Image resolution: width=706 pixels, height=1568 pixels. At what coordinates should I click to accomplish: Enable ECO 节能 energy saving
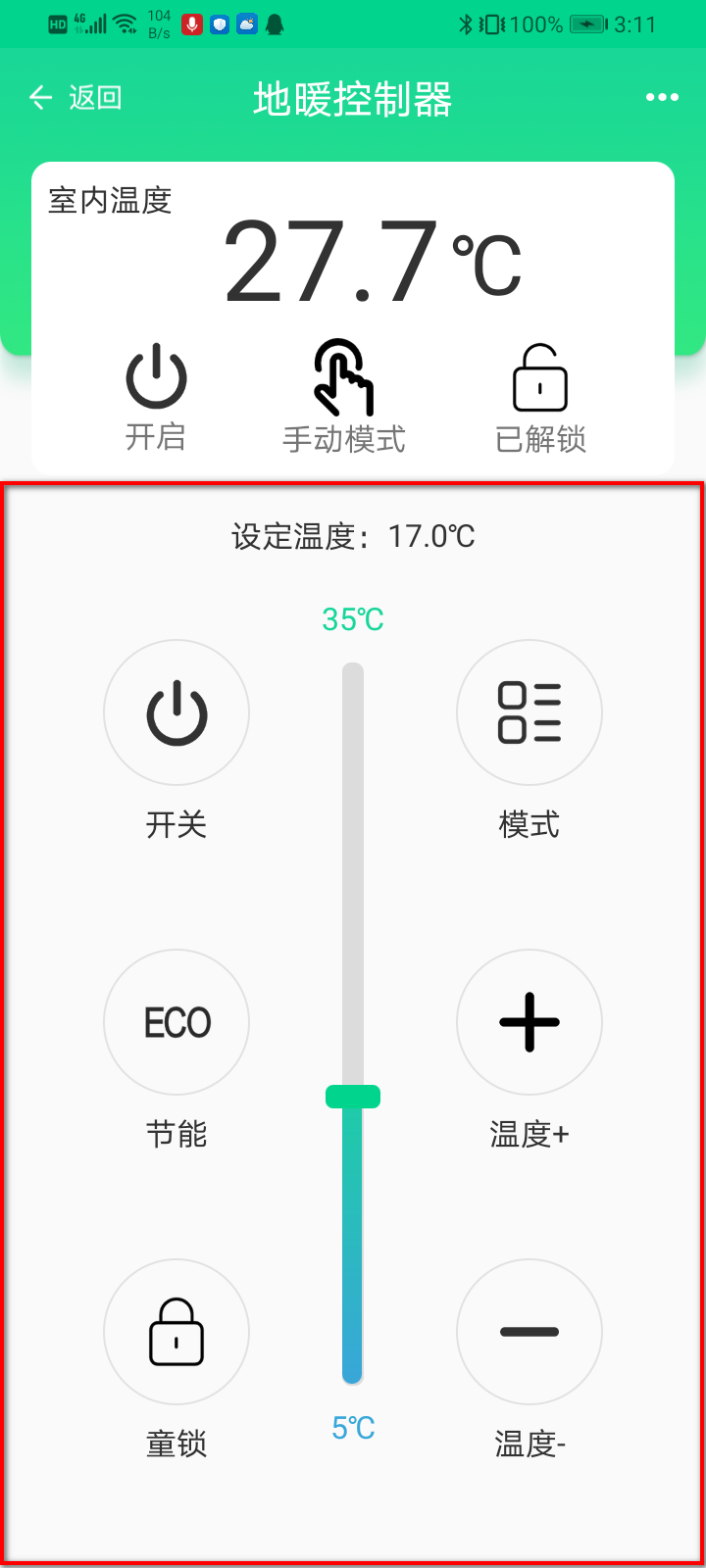[x=176, y=1023]
